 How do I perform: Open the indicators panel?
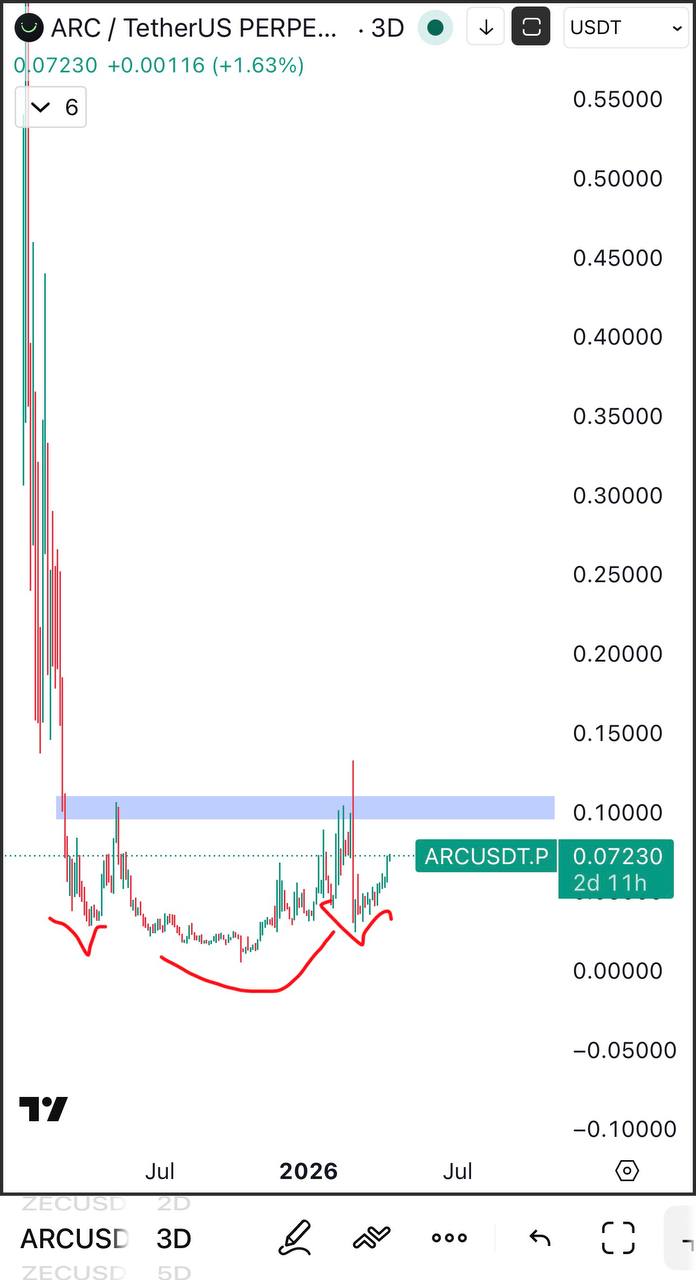click(371, 1238)
